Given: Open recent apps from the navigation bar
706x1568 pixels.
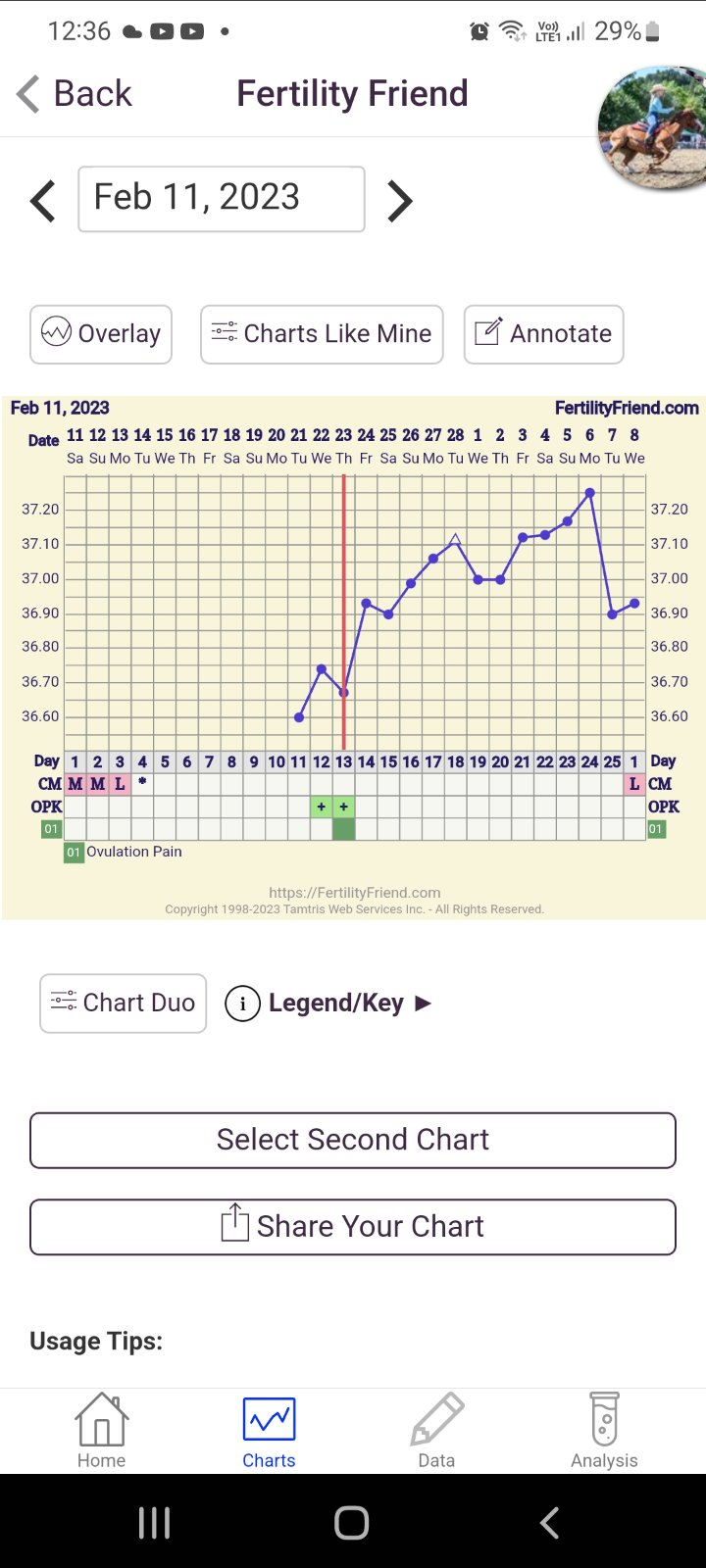Looking at the screenshot, I should 154,1523.
